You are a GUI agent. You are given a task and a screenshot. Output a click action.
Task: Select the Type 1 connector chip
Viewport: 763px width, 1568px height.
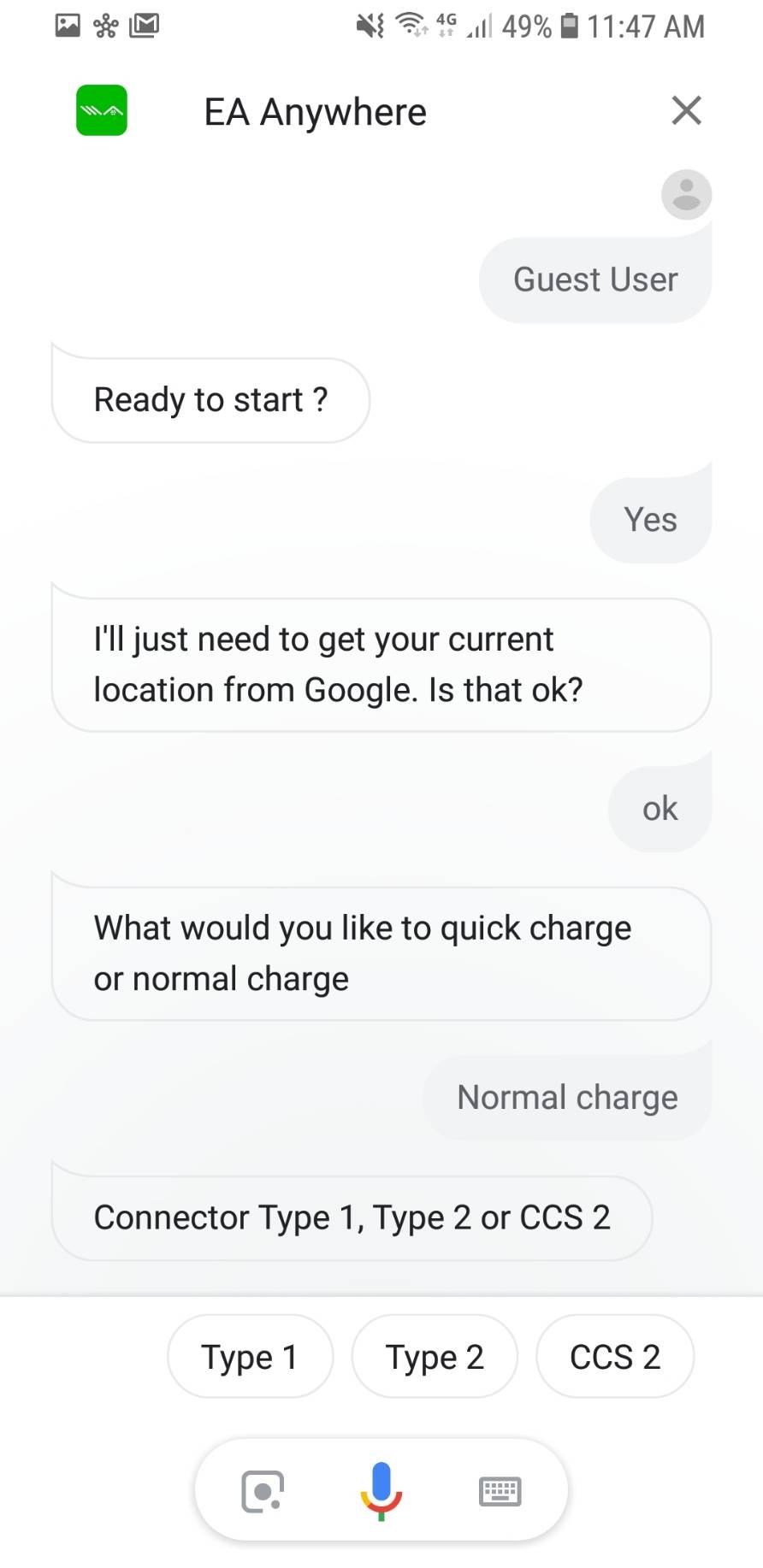(x=250, y=1357)
